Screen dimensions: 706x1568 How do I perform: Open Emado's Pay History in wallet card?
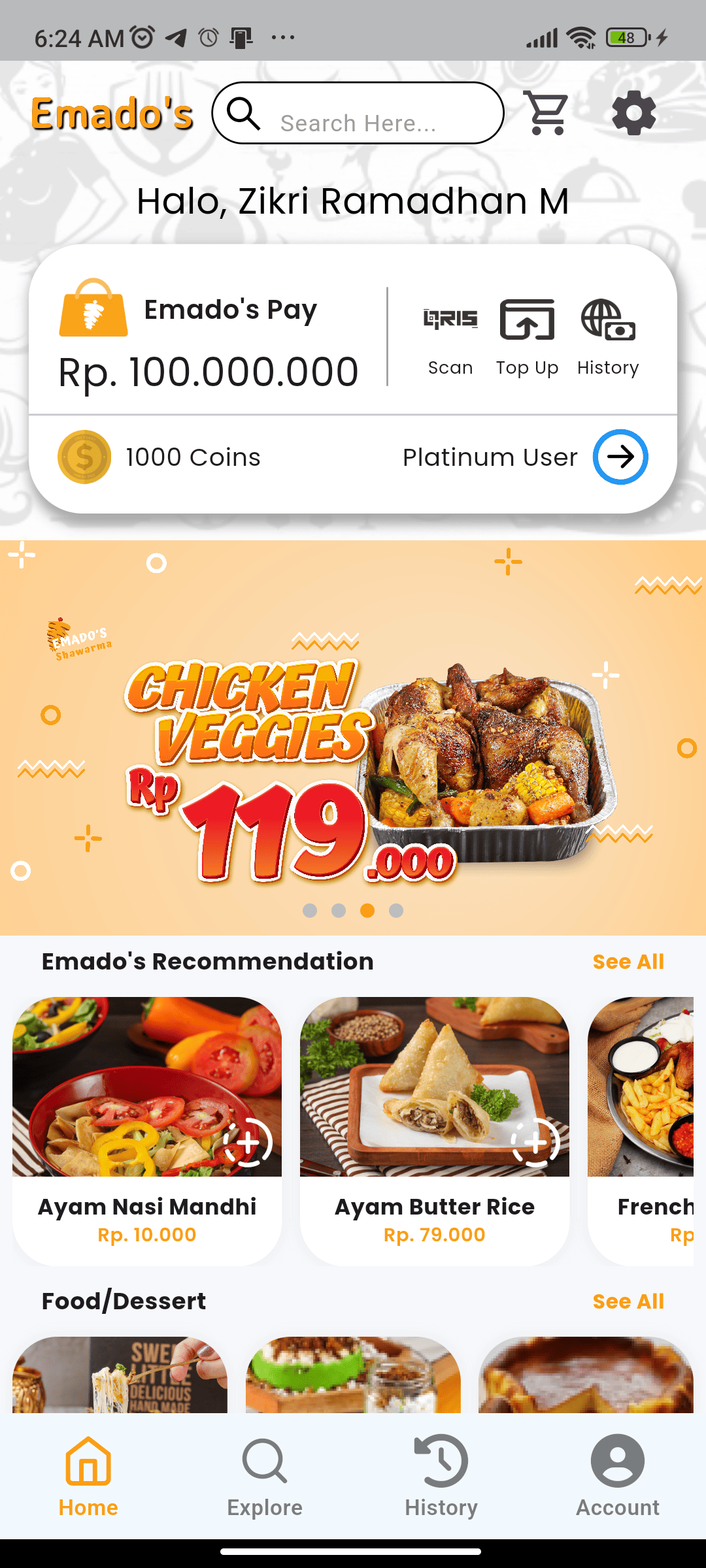pyautogui.click(x=608, y=338)
